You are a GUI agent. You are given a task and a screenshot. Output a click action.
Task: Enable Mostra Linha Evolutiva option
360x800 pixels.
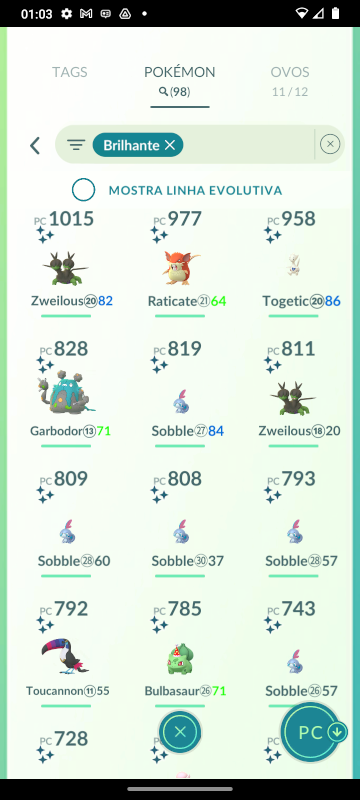[83, 190]
